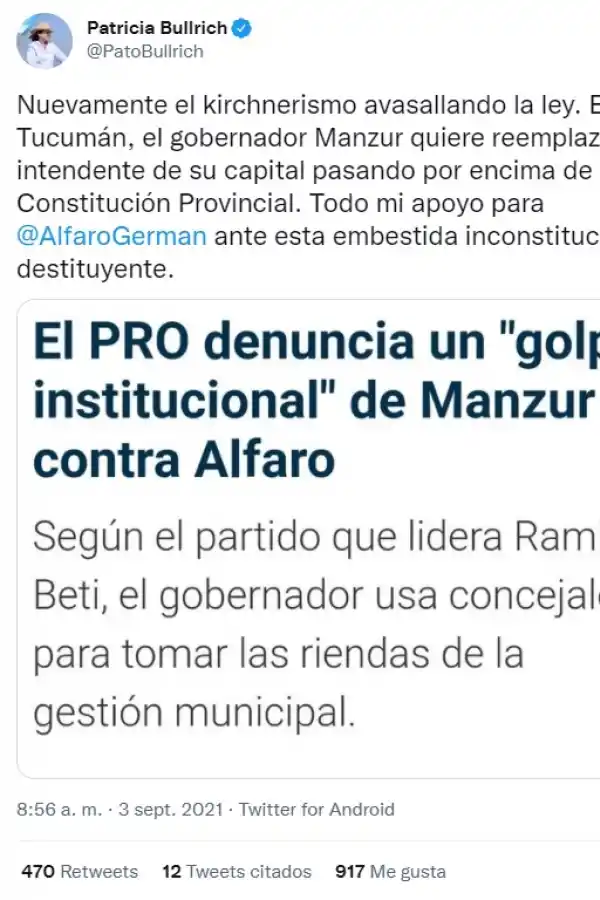Open the attached PRO denuncia image
This screenshot has height=900, width=600.
tap(309, 538)
